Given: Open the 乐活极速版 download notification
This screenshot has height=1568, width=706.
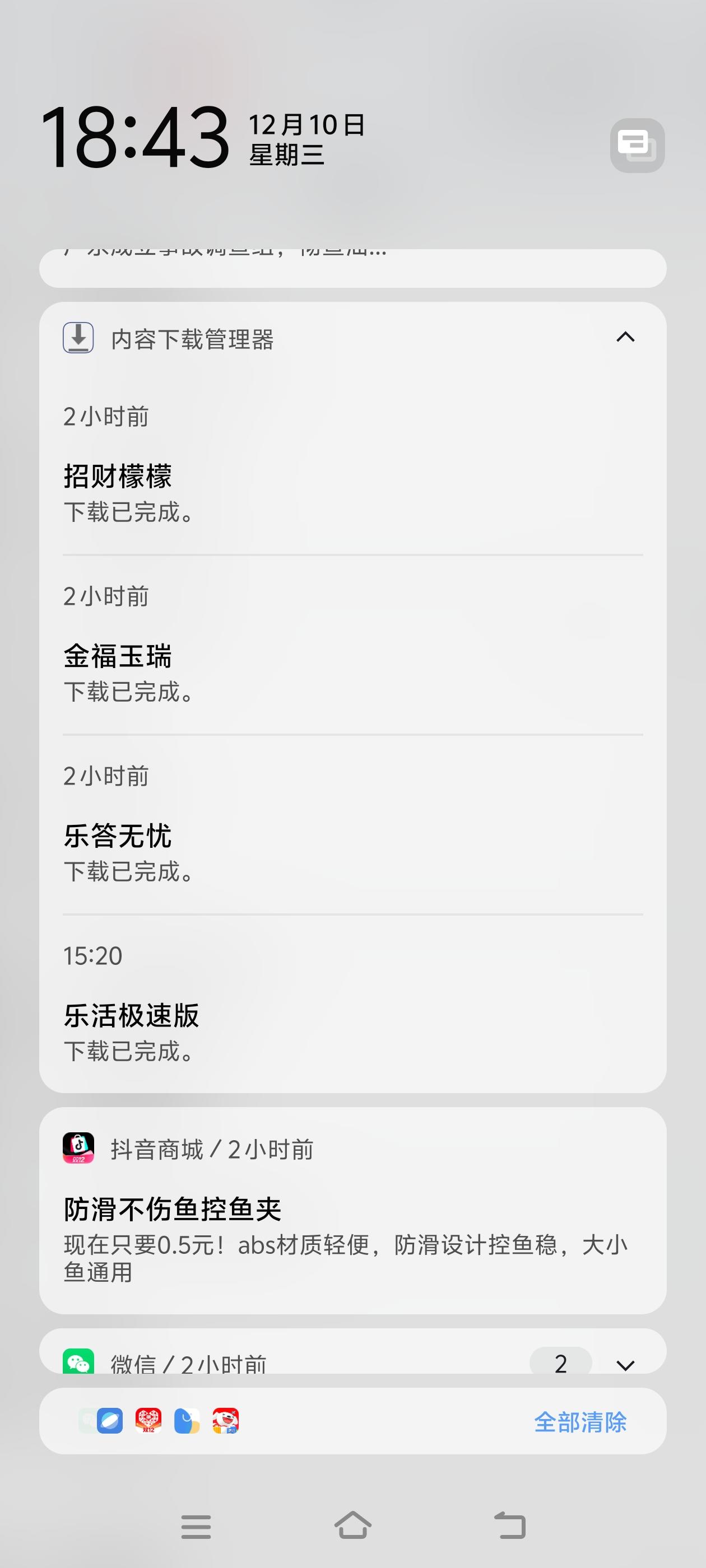Looking at the screenshot, I should click(x=352, y=1003).
